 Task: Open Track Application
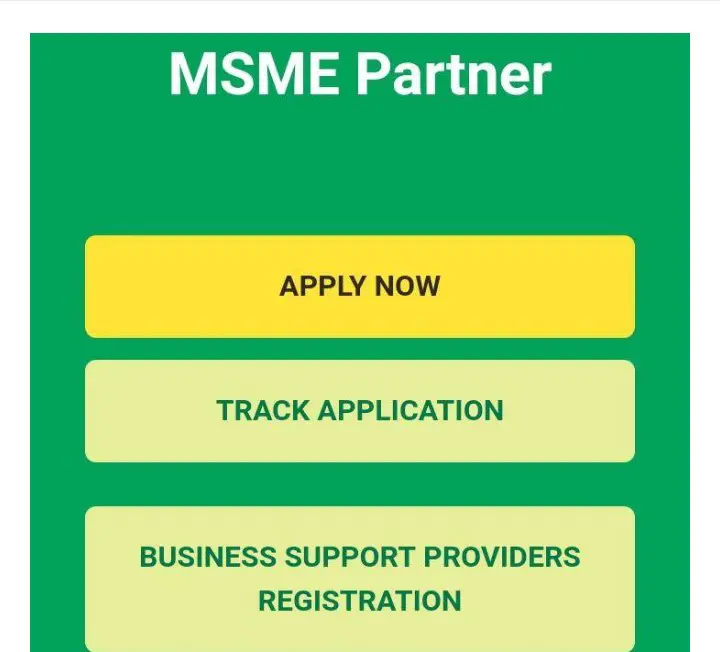pos(360,411)
